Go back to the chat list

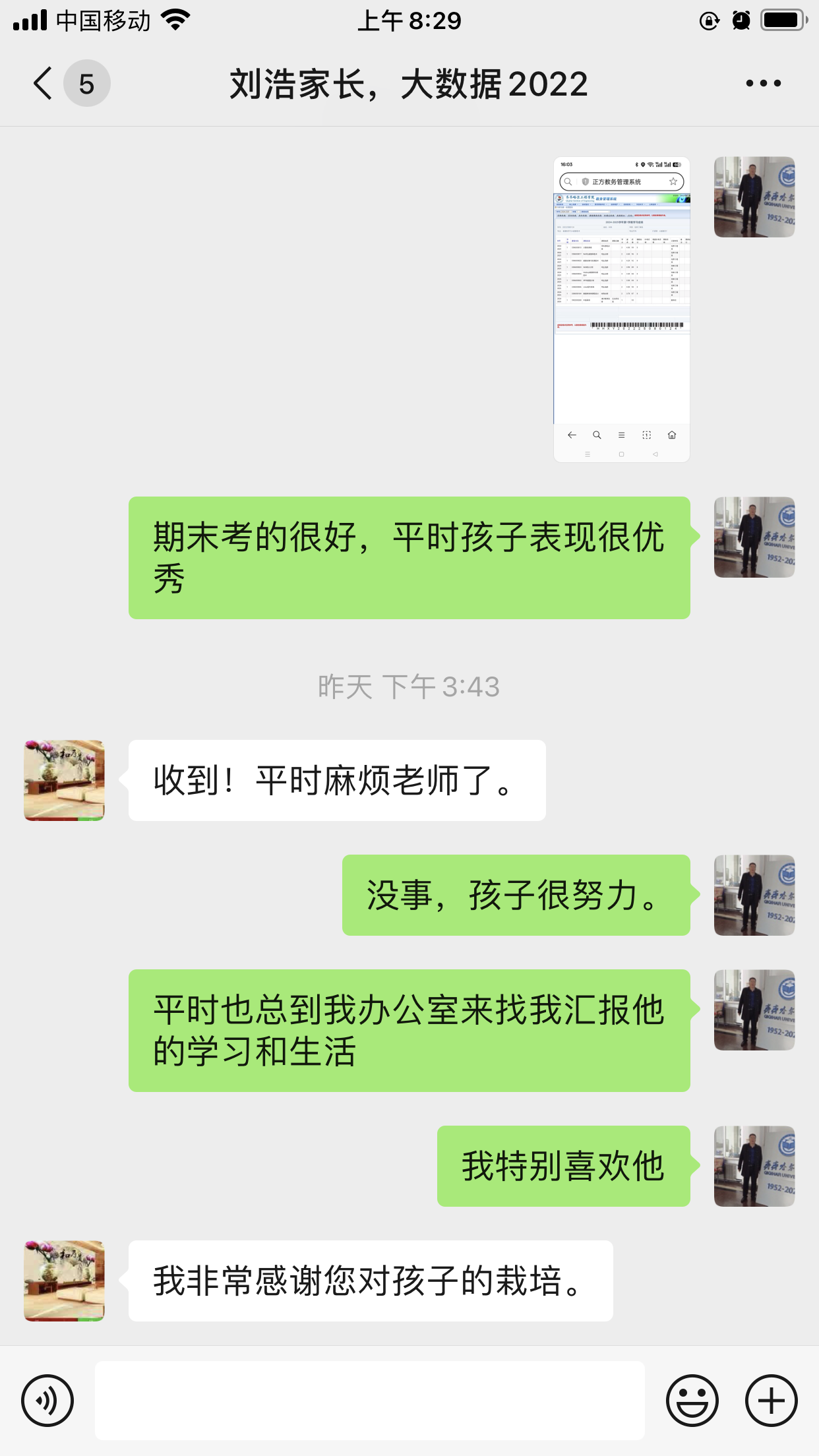(44, 84)
